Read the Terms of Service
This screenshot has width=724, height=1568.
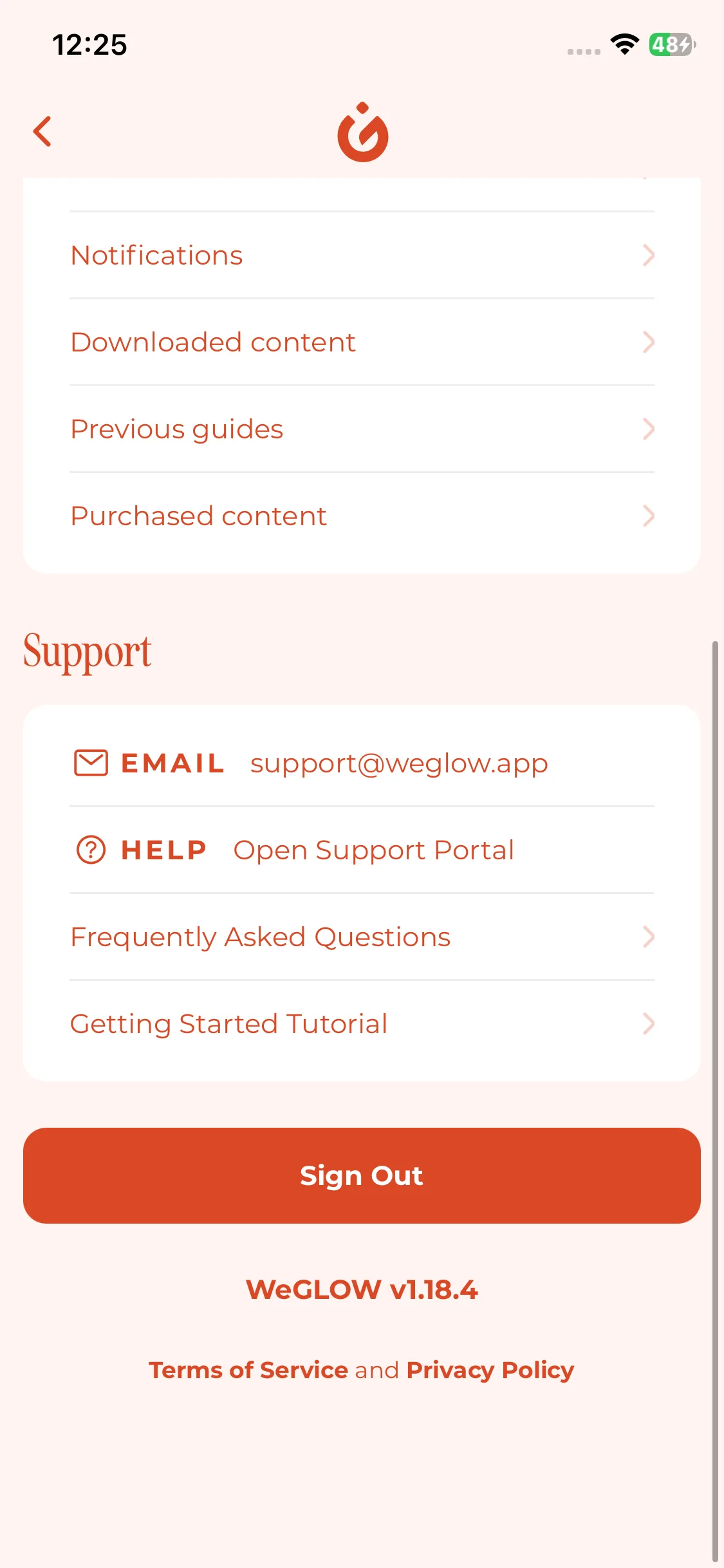pos(248,1370)
